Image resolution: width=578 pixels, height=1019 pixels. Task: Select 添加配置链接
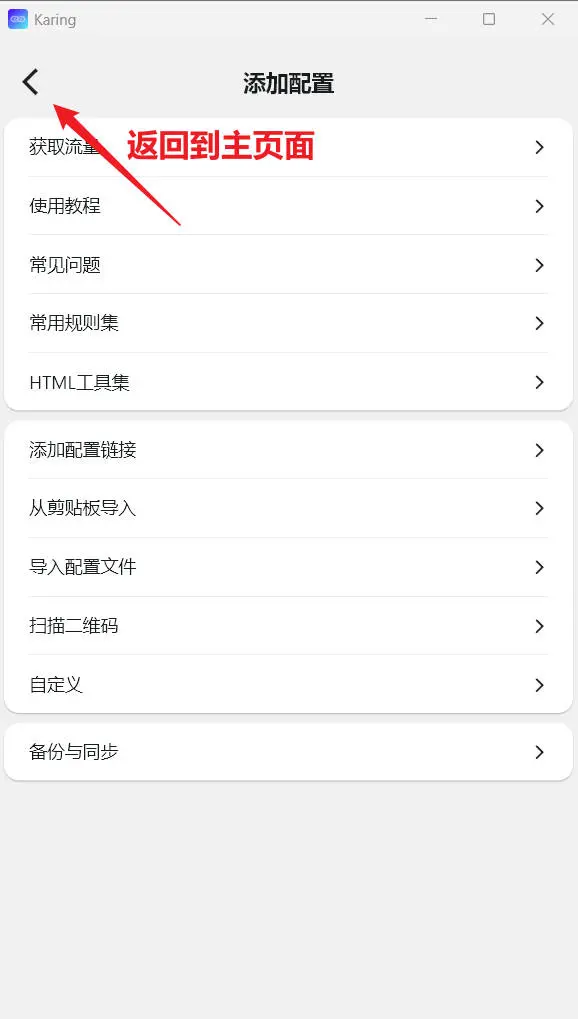288,450
